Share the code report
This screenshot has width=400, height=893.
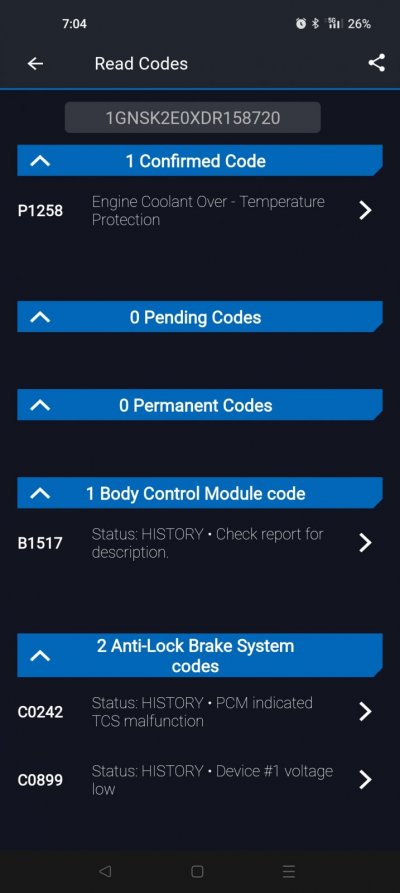pos(377,63)
